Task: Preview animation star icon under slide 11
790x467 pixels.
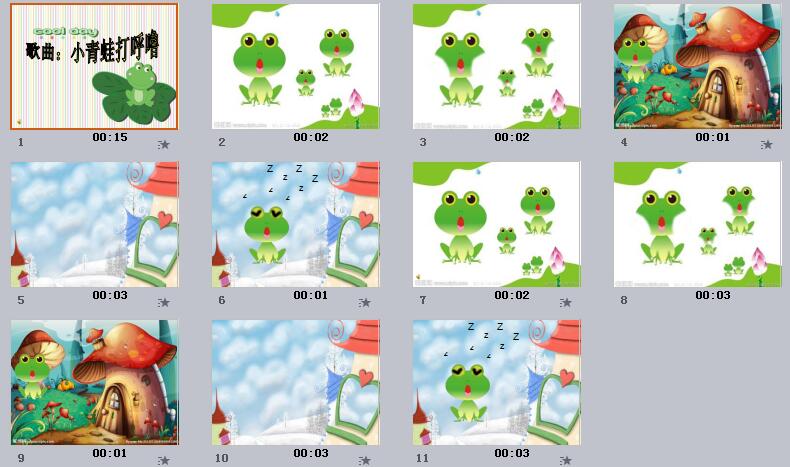Action: pyautogui.click(x=566, y=461)
